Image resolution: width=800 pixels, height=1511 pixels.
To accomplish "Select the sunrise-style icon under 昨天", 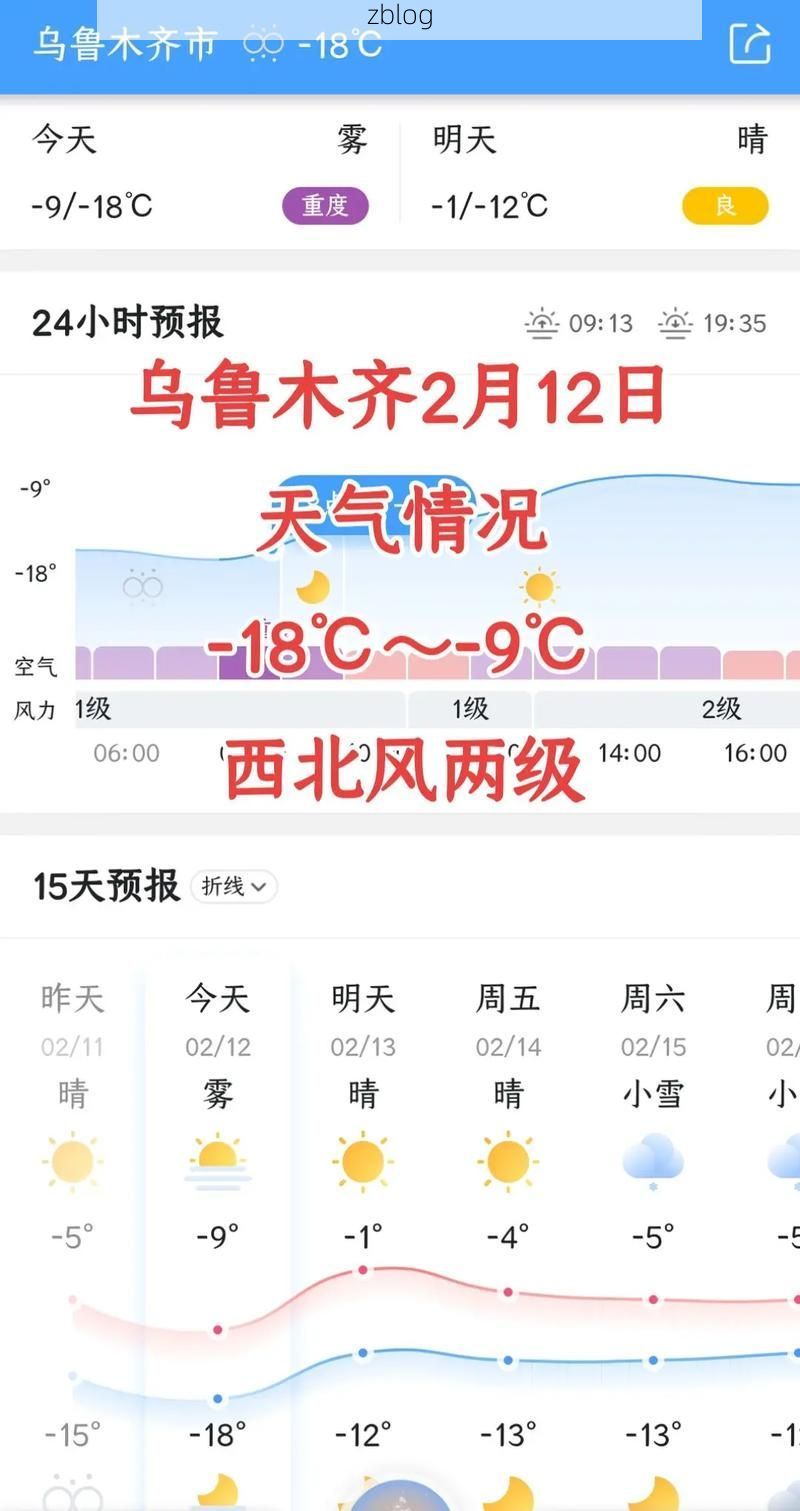I will point(72,1160).
